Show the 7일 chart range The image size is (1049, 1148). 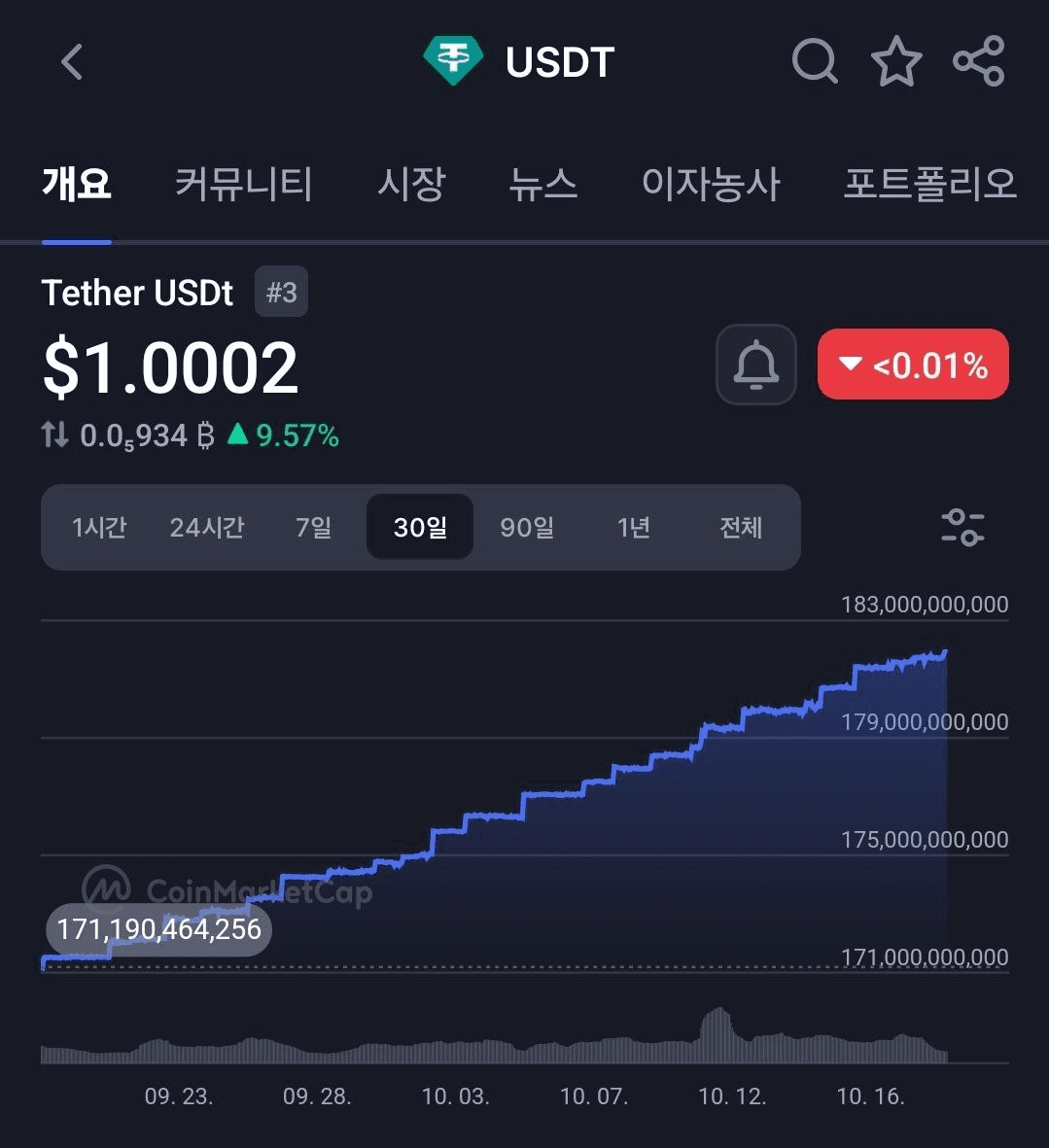[x=313, y=528]
